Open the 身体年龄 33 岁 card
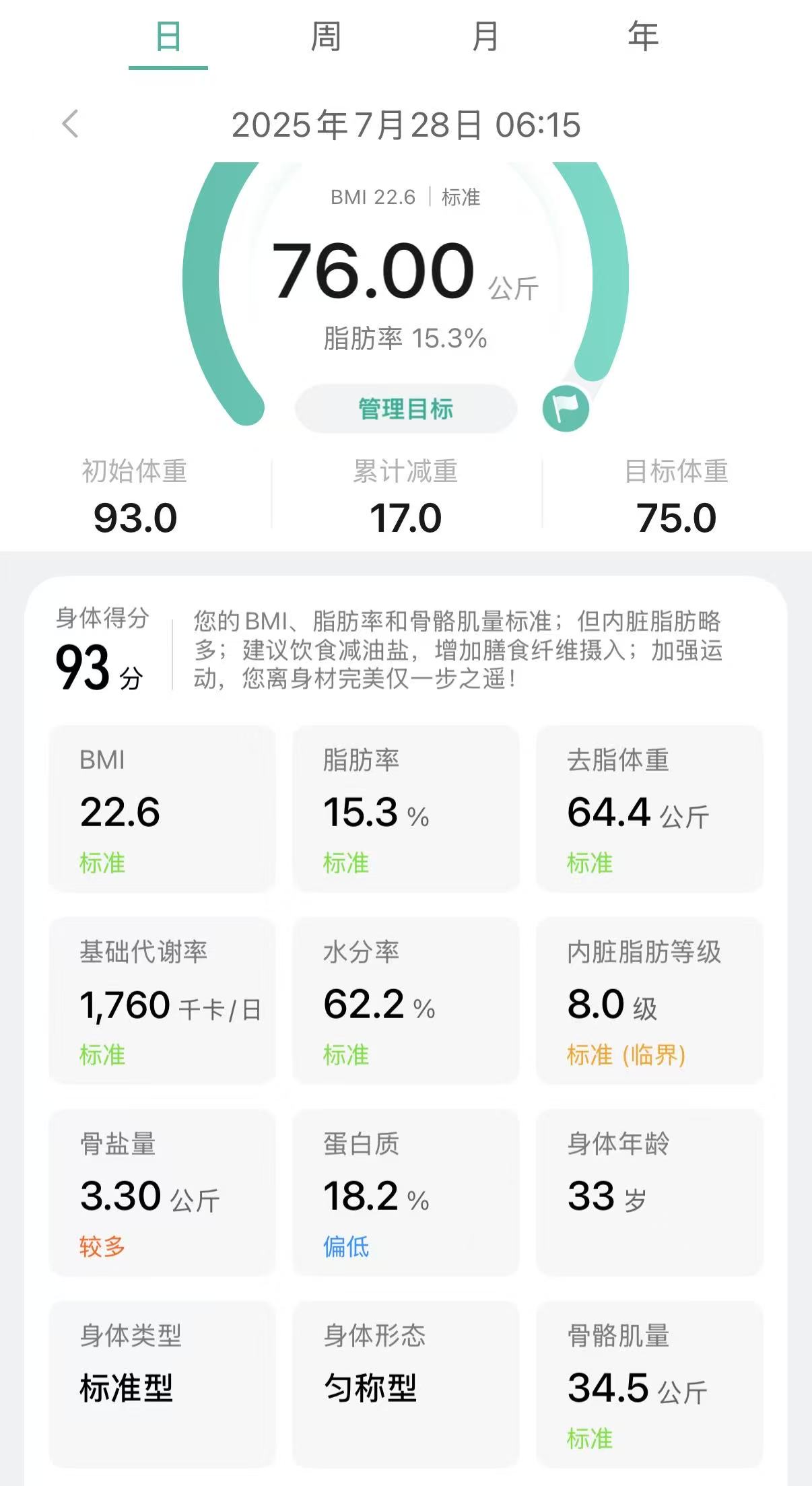This screenshot has height=1486, width=812. coord(649,1192)
